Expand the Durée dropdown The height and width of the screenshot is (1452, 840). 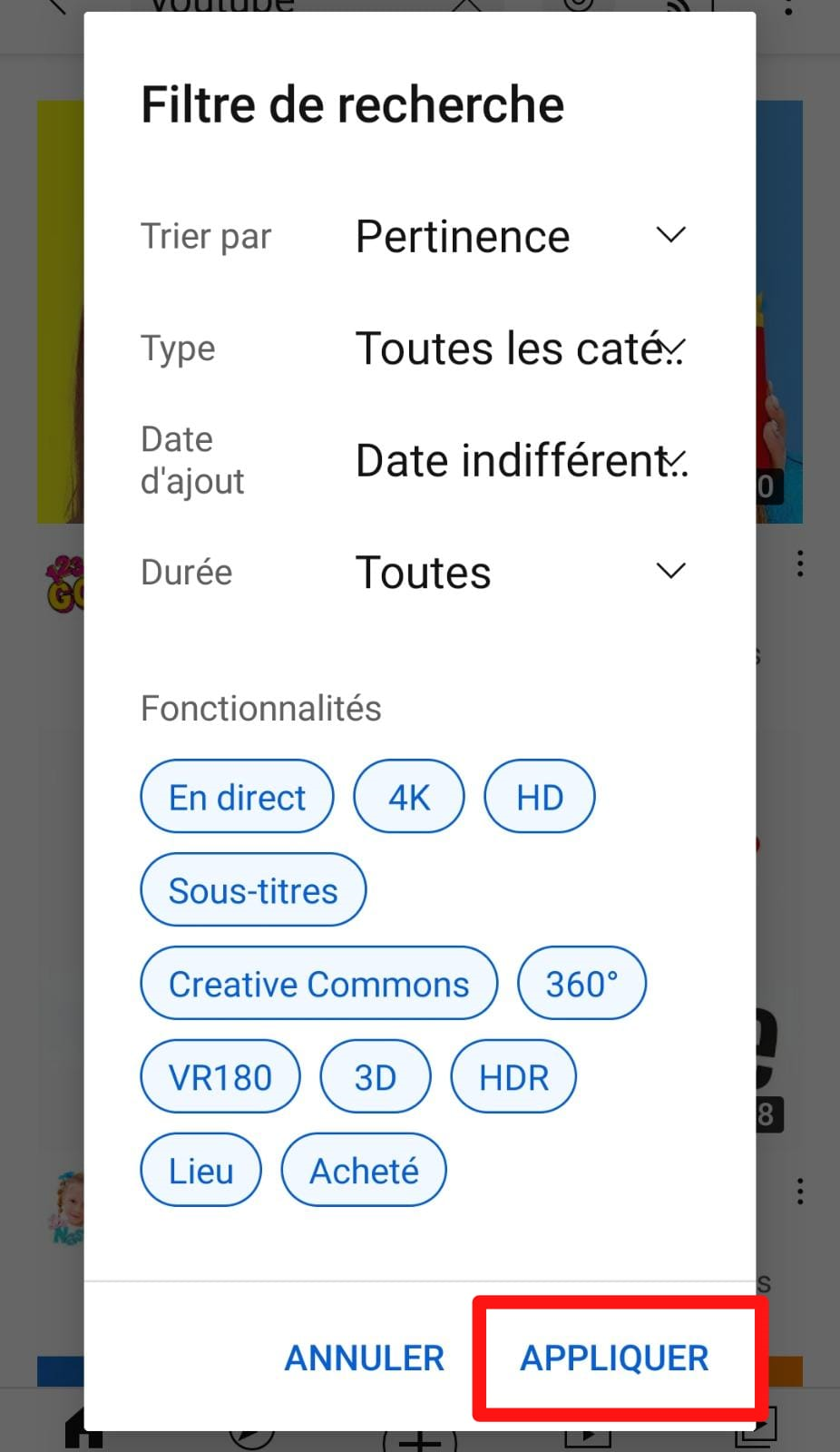click(x=520, y=573)
